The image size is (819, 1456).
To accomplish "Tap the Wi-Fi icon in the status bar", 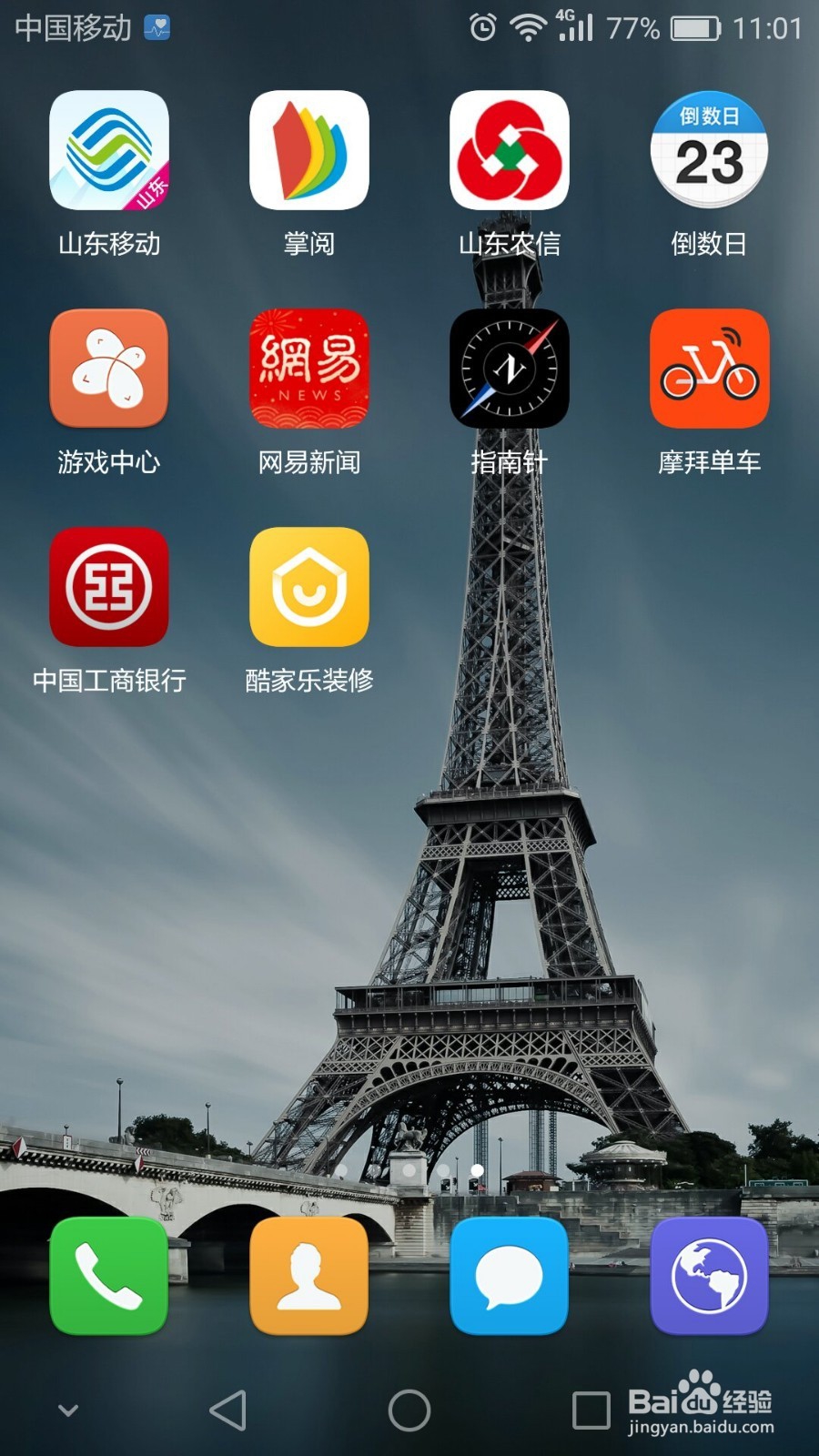I will [526, 27].
